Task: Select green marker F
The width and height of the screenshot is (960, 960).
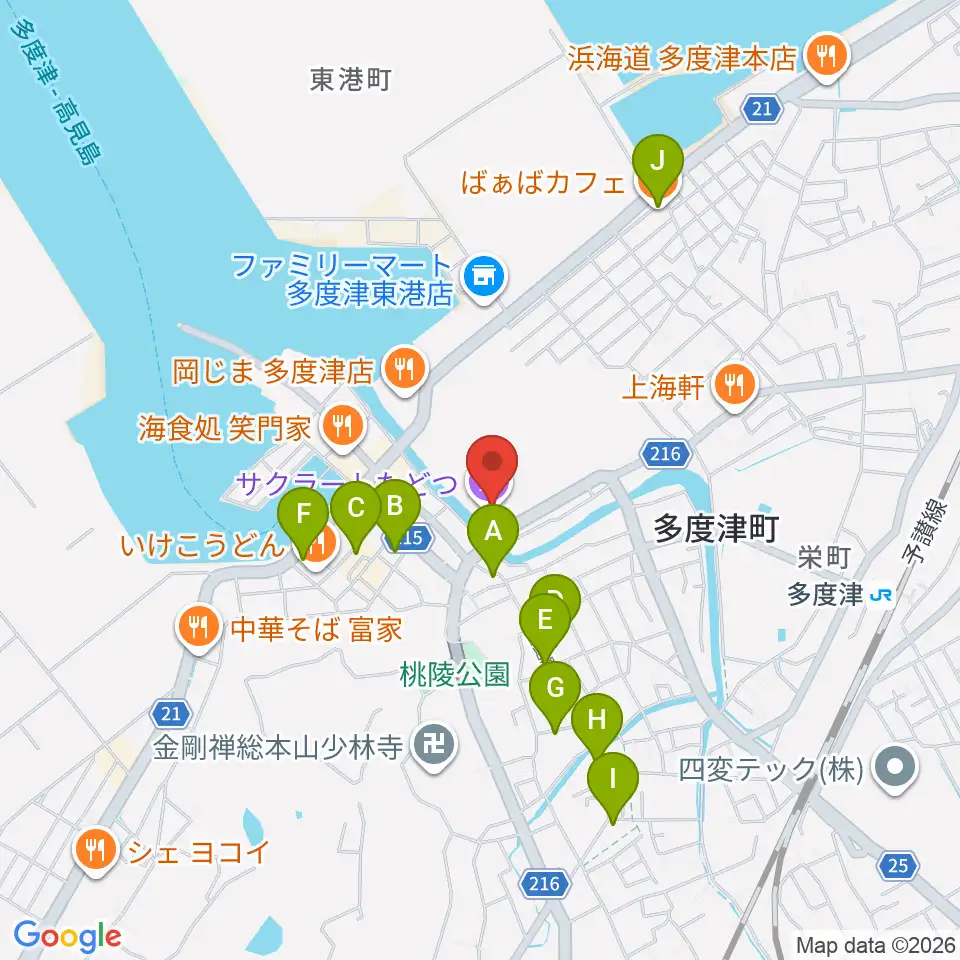Action: (303, 516)
